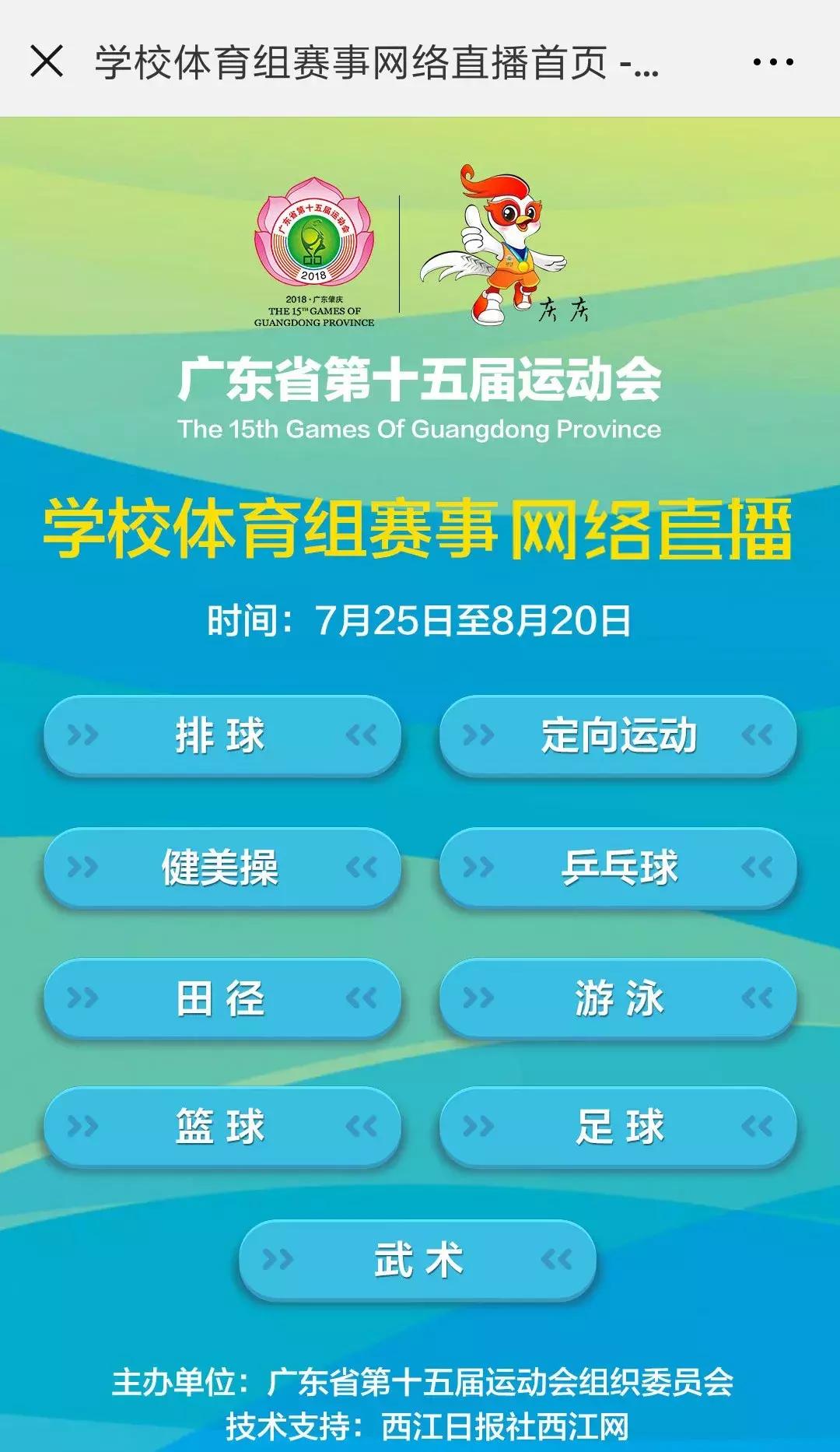Open the 游泳 swimming live stream
This screenshot has width=840, height=1452.
618,997
